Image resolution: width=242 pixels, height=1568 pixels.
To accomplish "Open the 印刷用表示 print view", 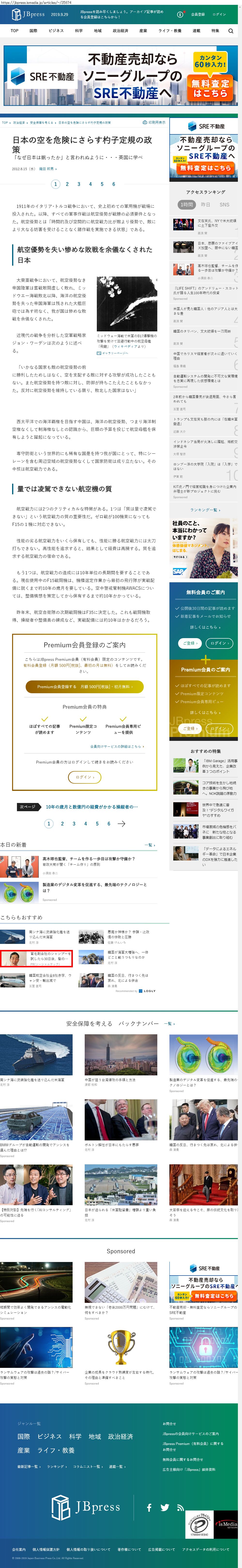I will point(154,122).
